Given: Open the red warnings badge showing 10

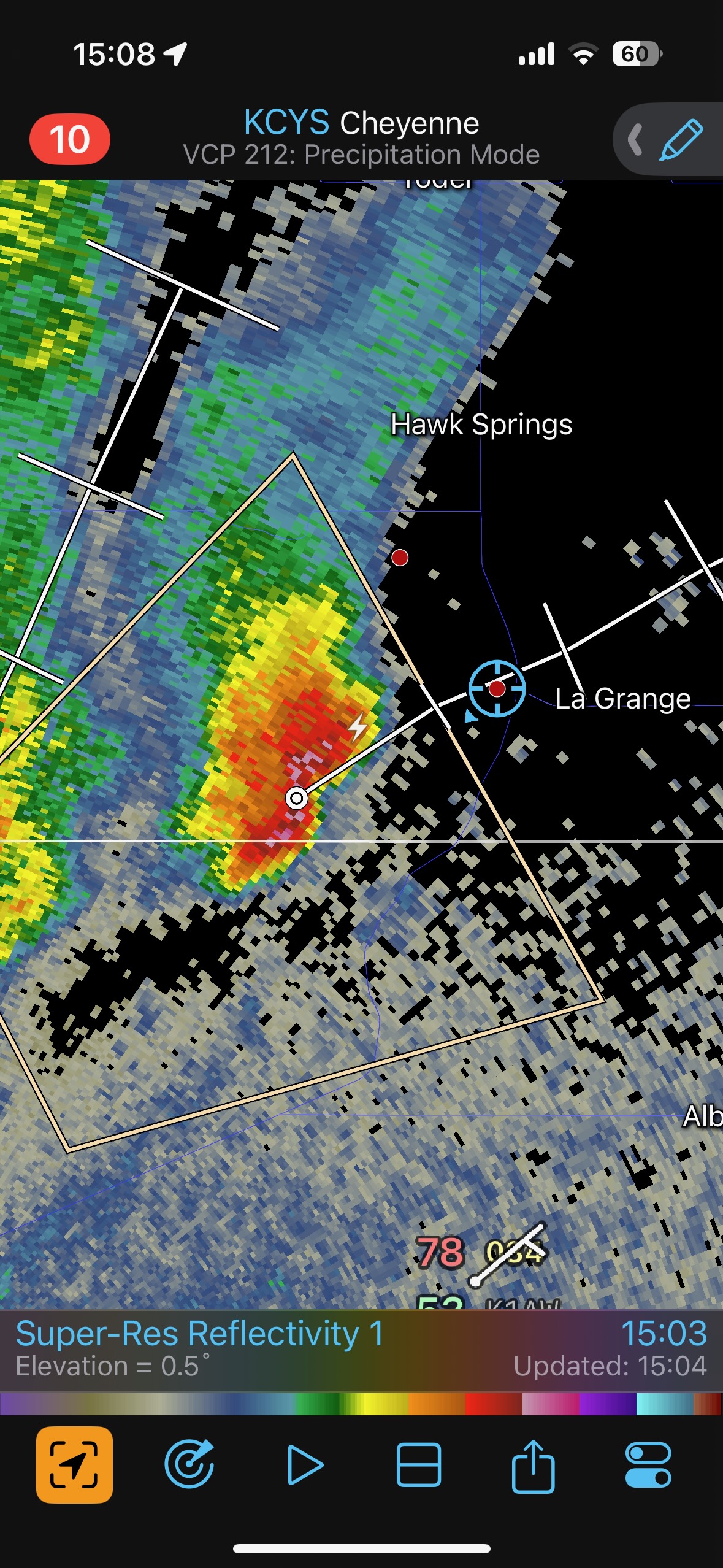Looking at the screenshot, I should [70, 139].
